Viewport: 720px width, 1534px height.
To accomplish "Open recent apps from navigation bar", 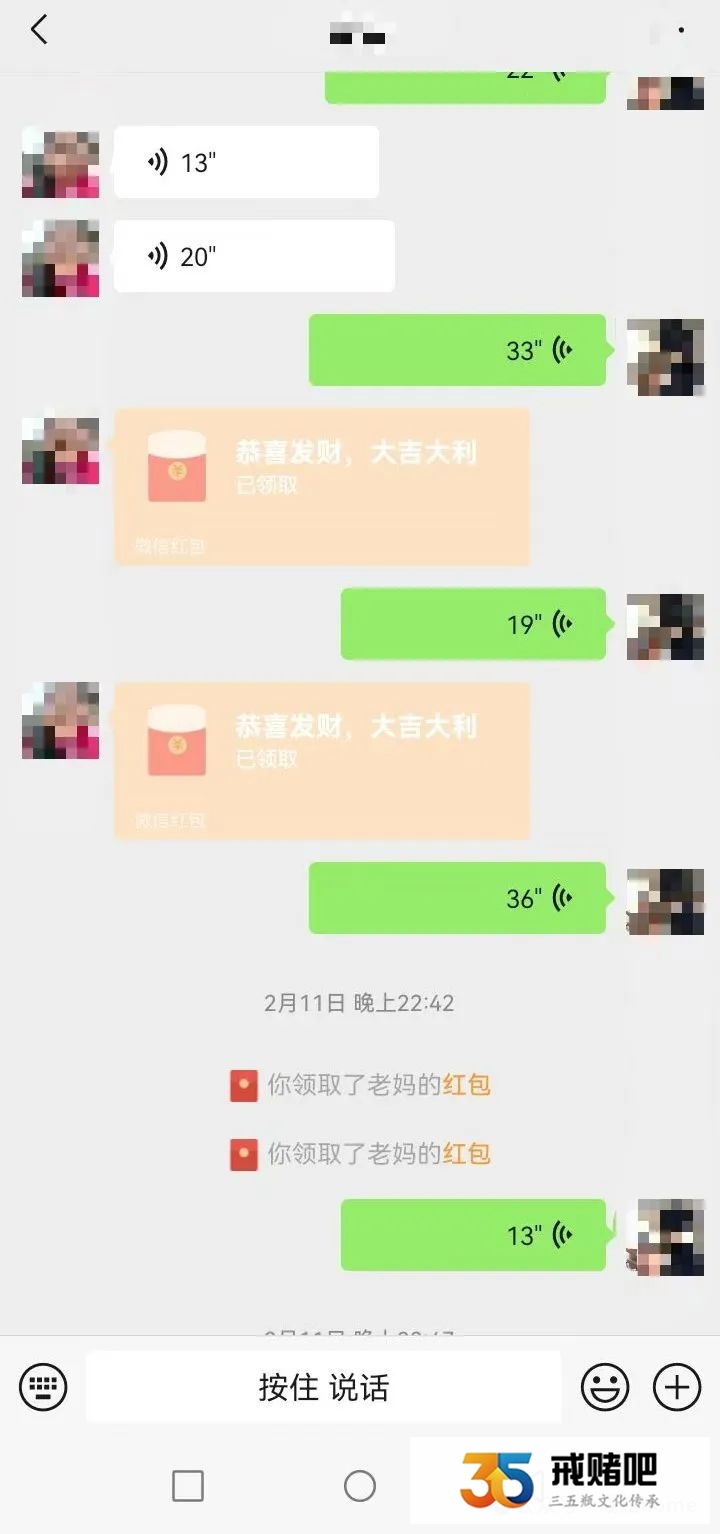I will click(x=188, y=1486).
